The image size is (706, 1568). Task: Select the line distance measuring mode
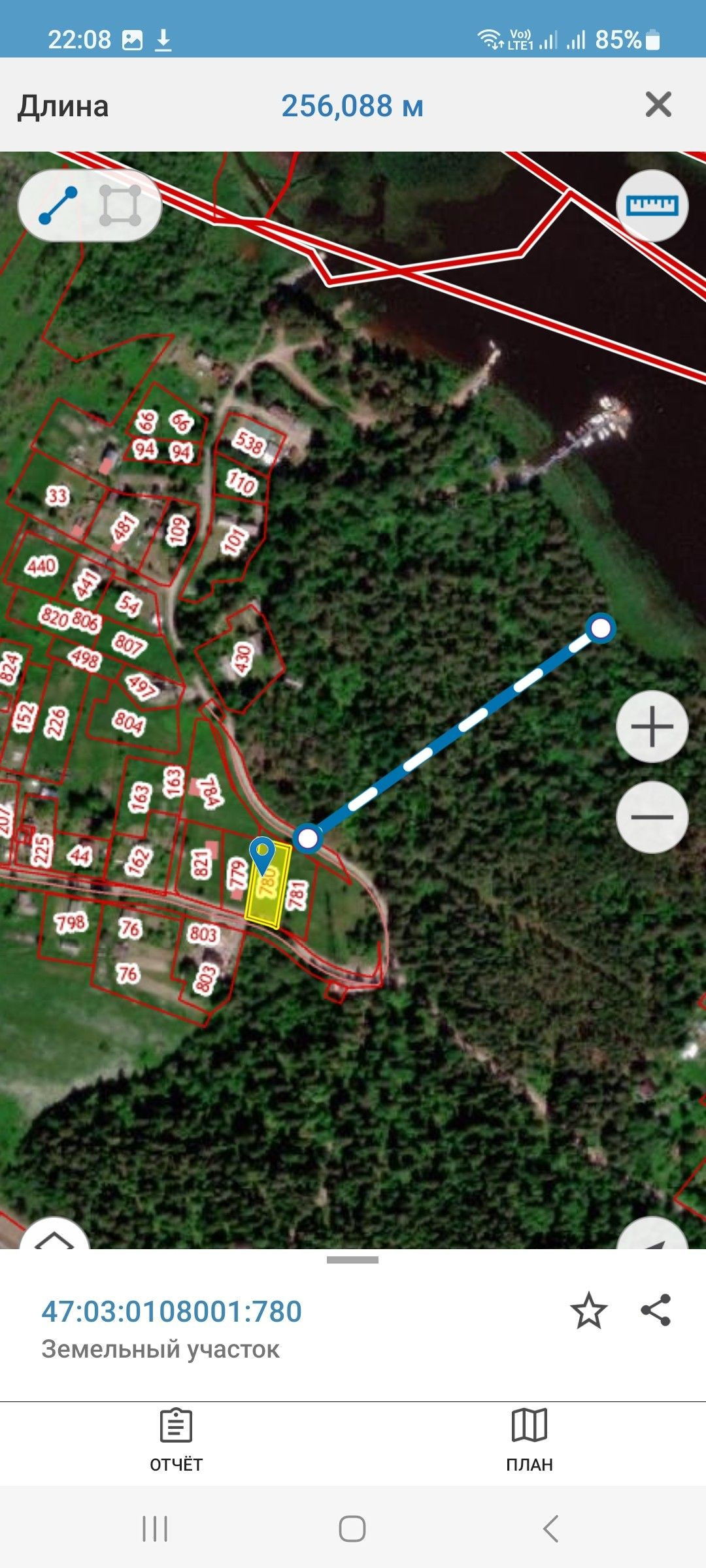coord(58,206)
